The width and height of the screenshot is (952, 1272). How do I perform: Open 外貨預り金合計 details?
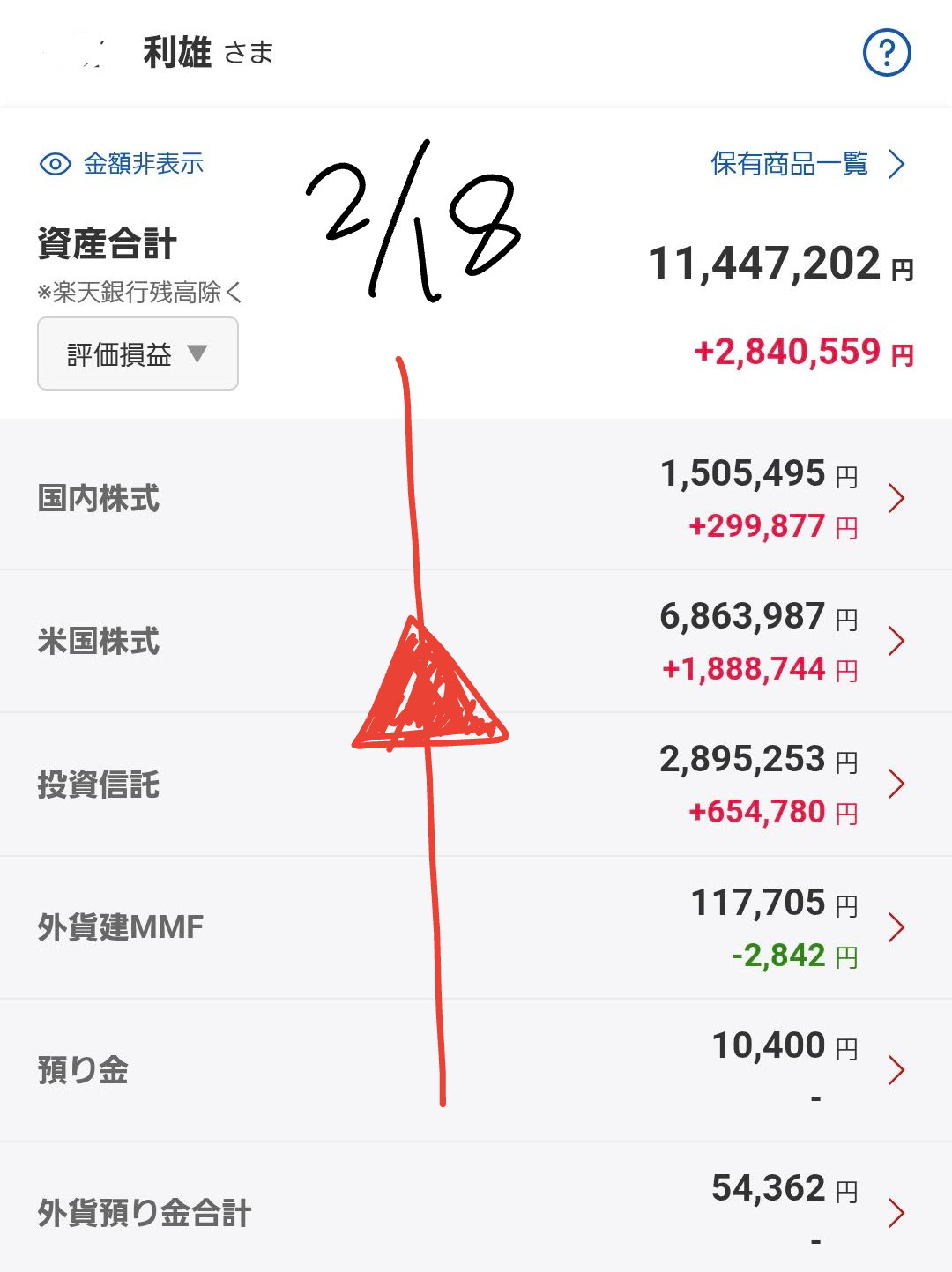point(476,1212)
